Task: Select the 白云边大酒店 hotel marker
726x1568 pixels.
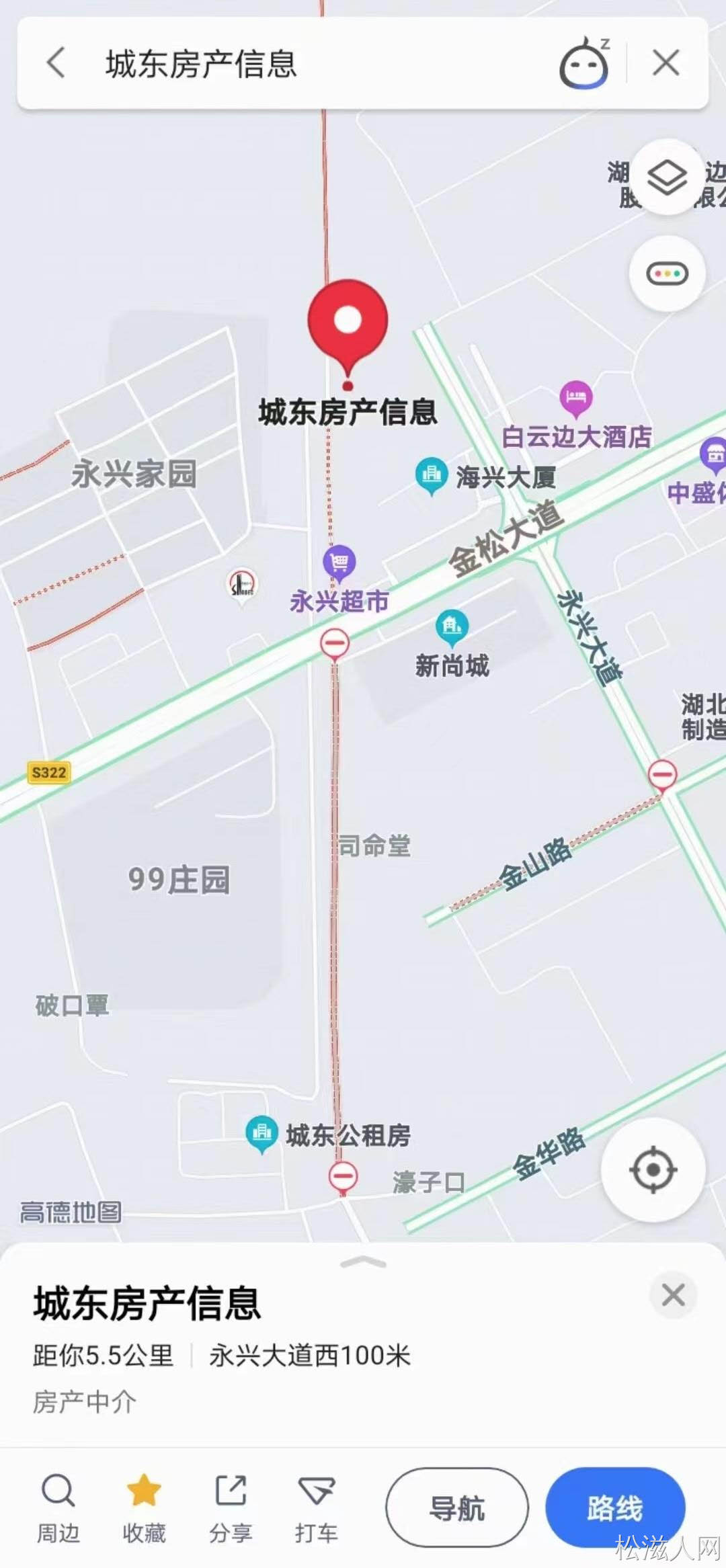Action: click(576, 397)
